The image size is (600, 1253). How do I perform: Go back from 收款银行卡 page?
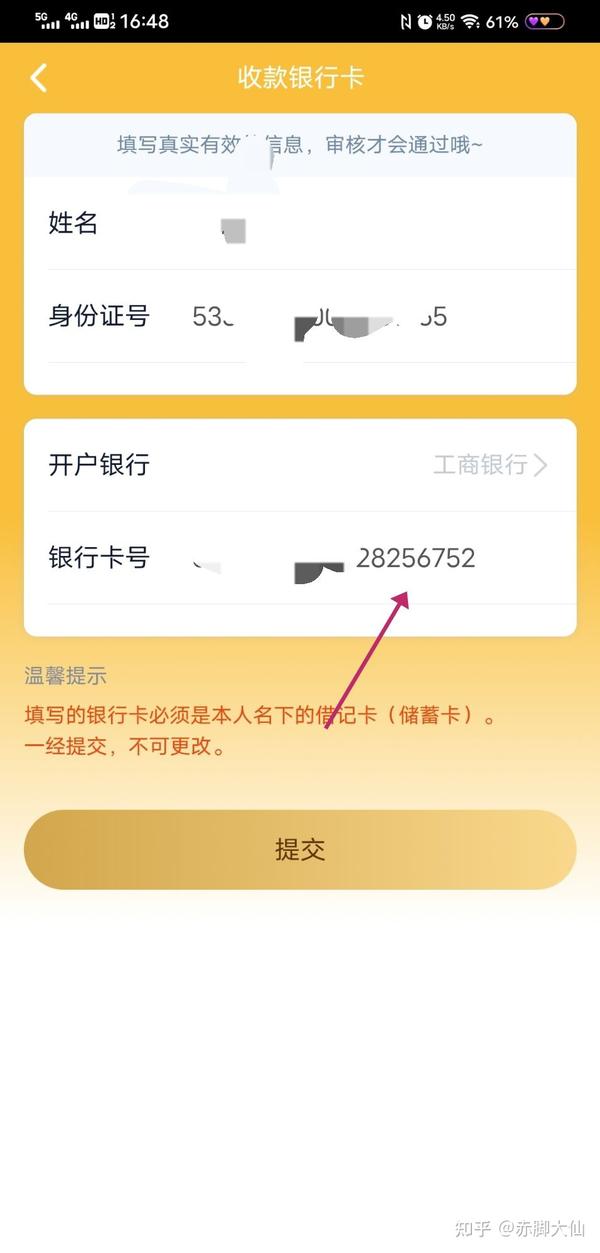click(x=39, y=78)
